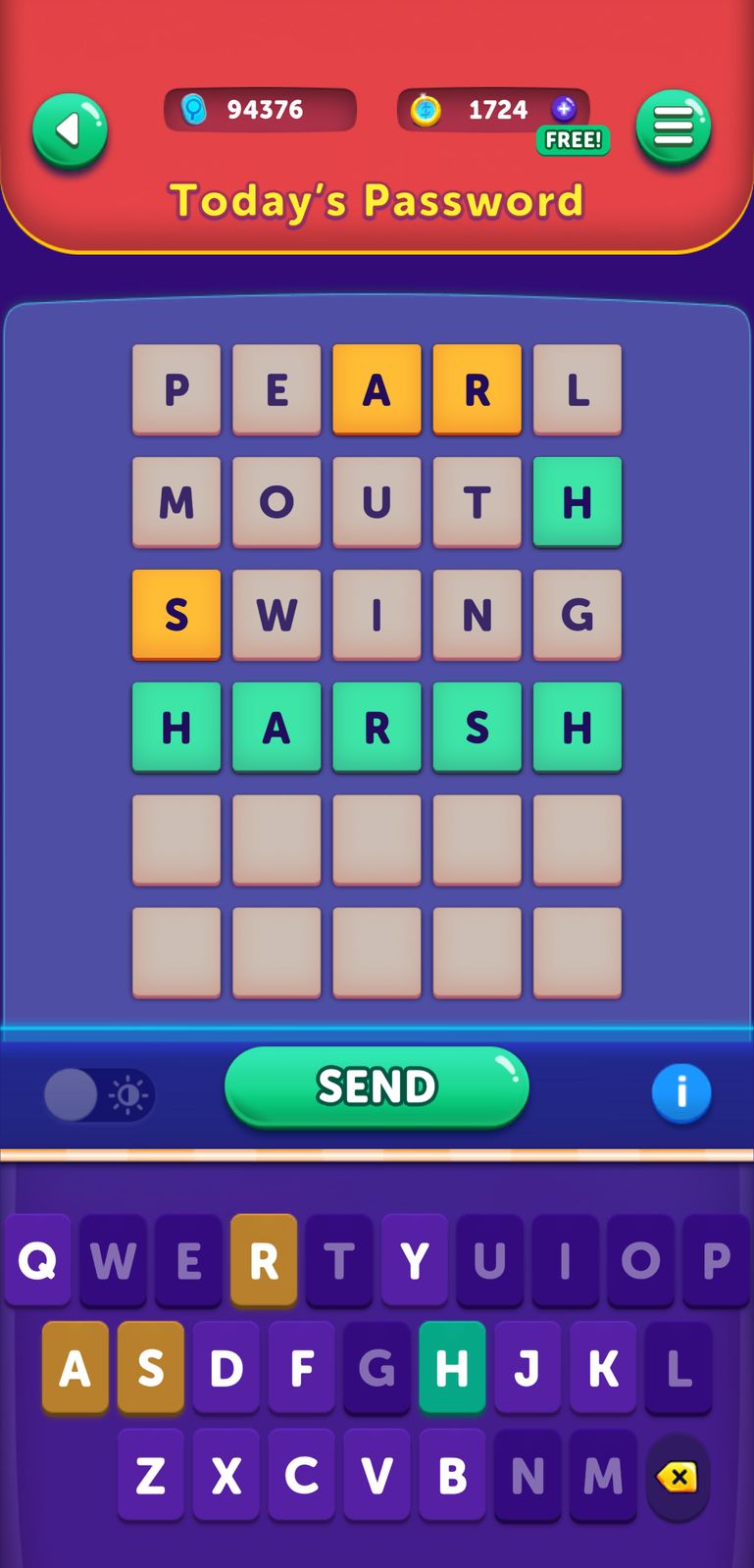Submit the guess with SEND
754x1568 pixels.
point(377,1087)
